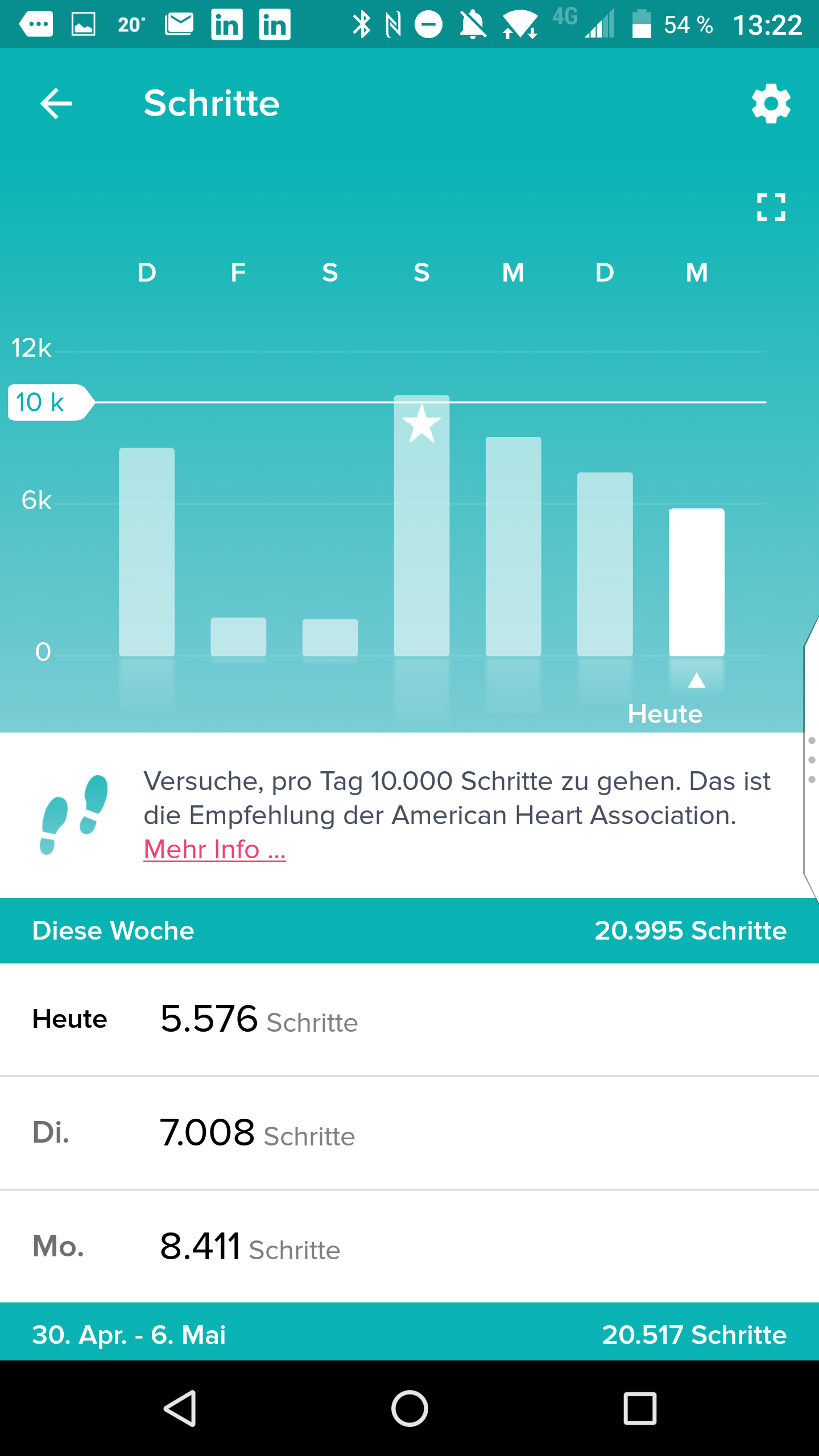Viewport: 819px width, 1456px height.
Task: Open Tuesday's 7.008 Schritte entry
Action: pos(409,1133)
